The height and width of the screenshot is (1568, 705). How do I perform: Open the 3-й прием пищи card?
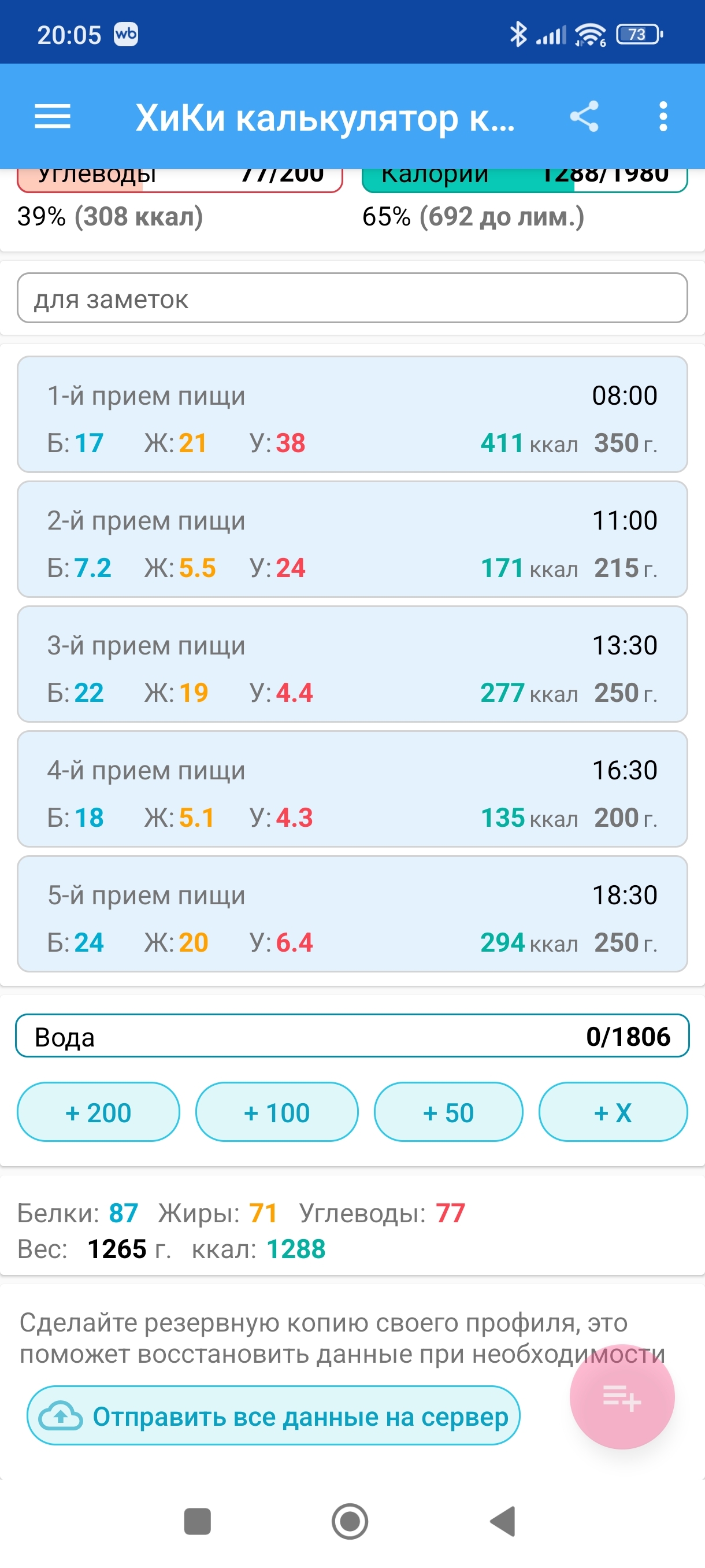coord(352,664)
